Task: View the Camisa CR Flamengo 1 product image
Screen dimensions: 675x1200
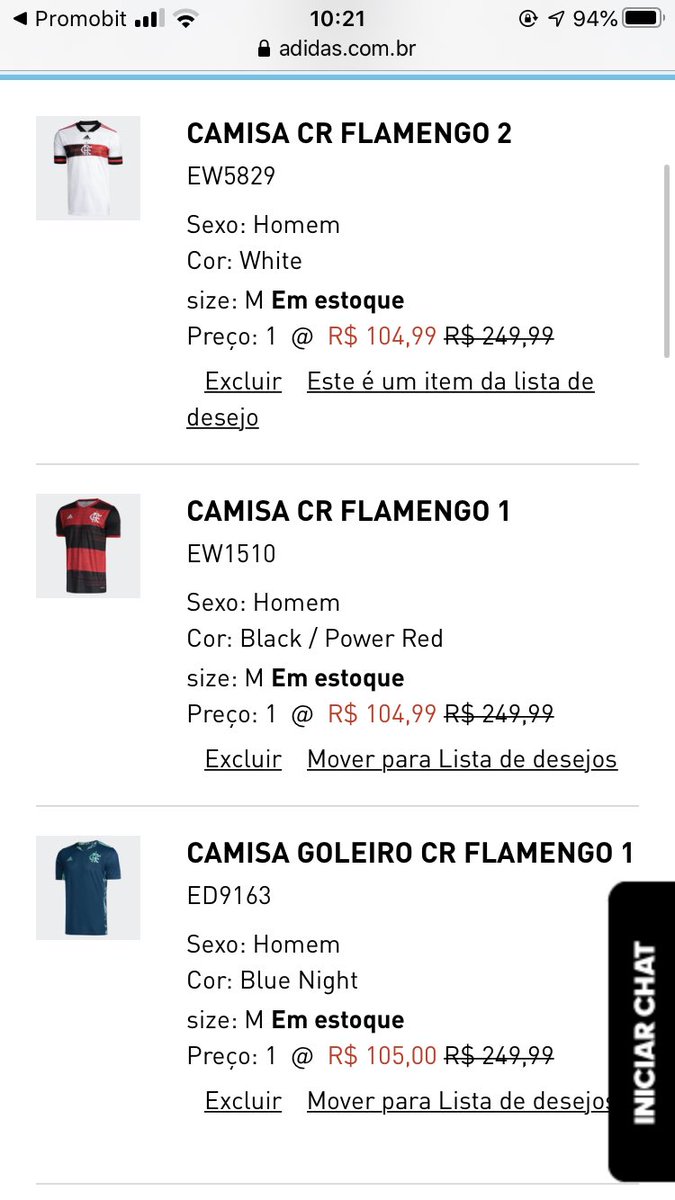Action: (x=88, y=546)
